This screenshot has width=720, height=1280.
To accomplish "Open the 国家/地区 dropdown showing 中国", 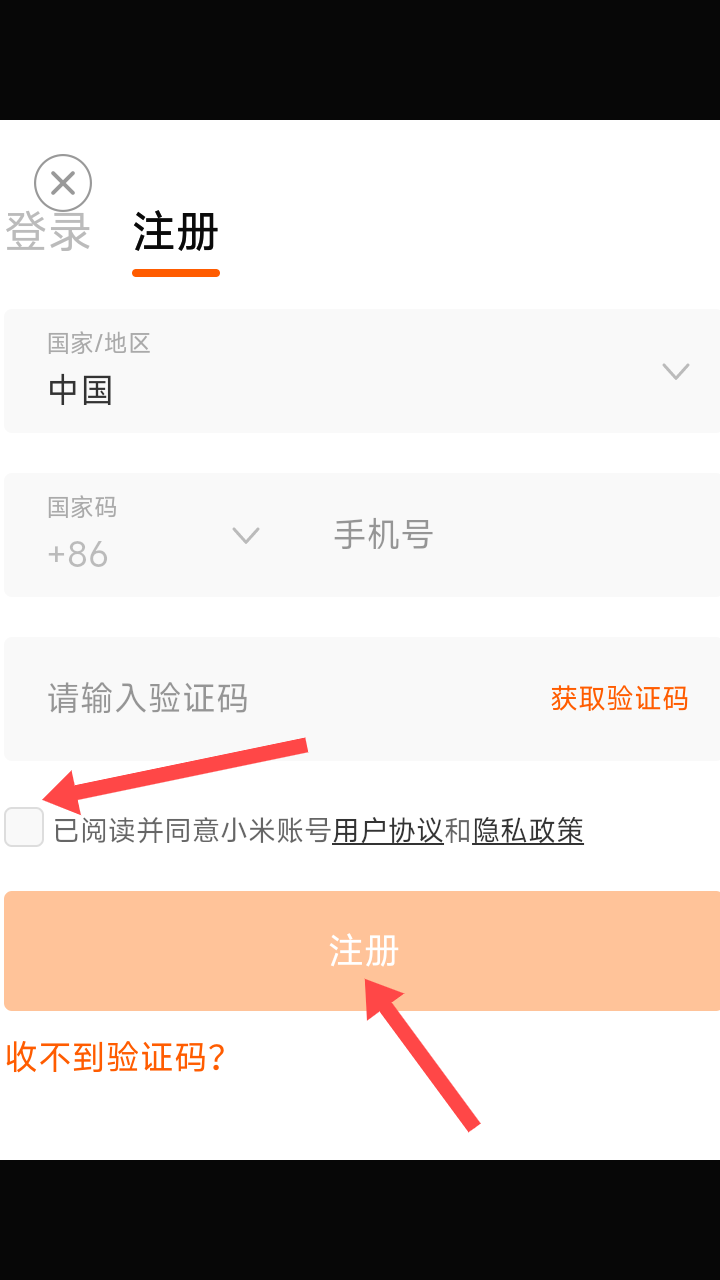I will [x=362, y=371].
